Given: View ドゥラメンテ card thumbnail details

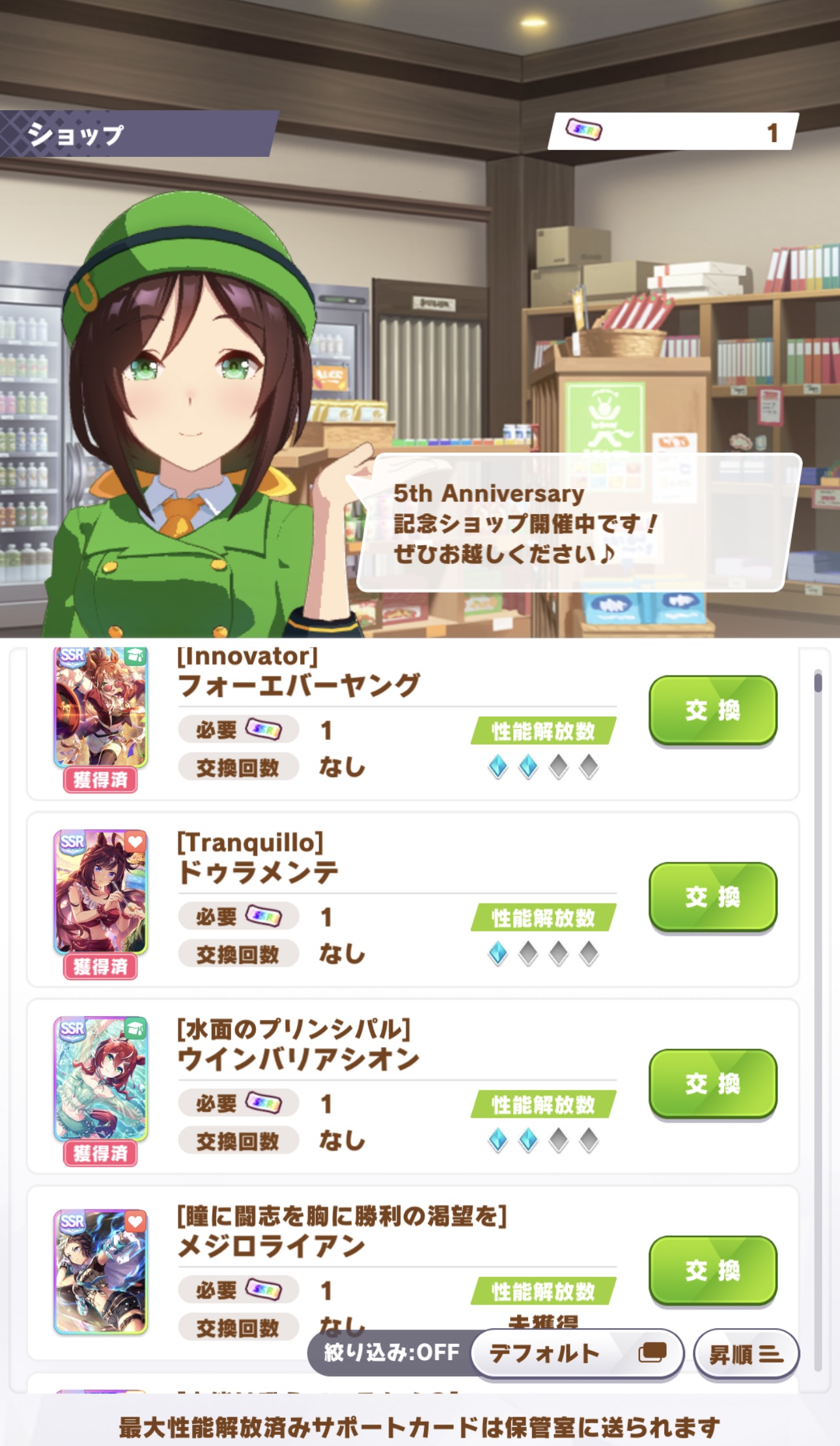Looking at the screenshot, I should 101,891.
